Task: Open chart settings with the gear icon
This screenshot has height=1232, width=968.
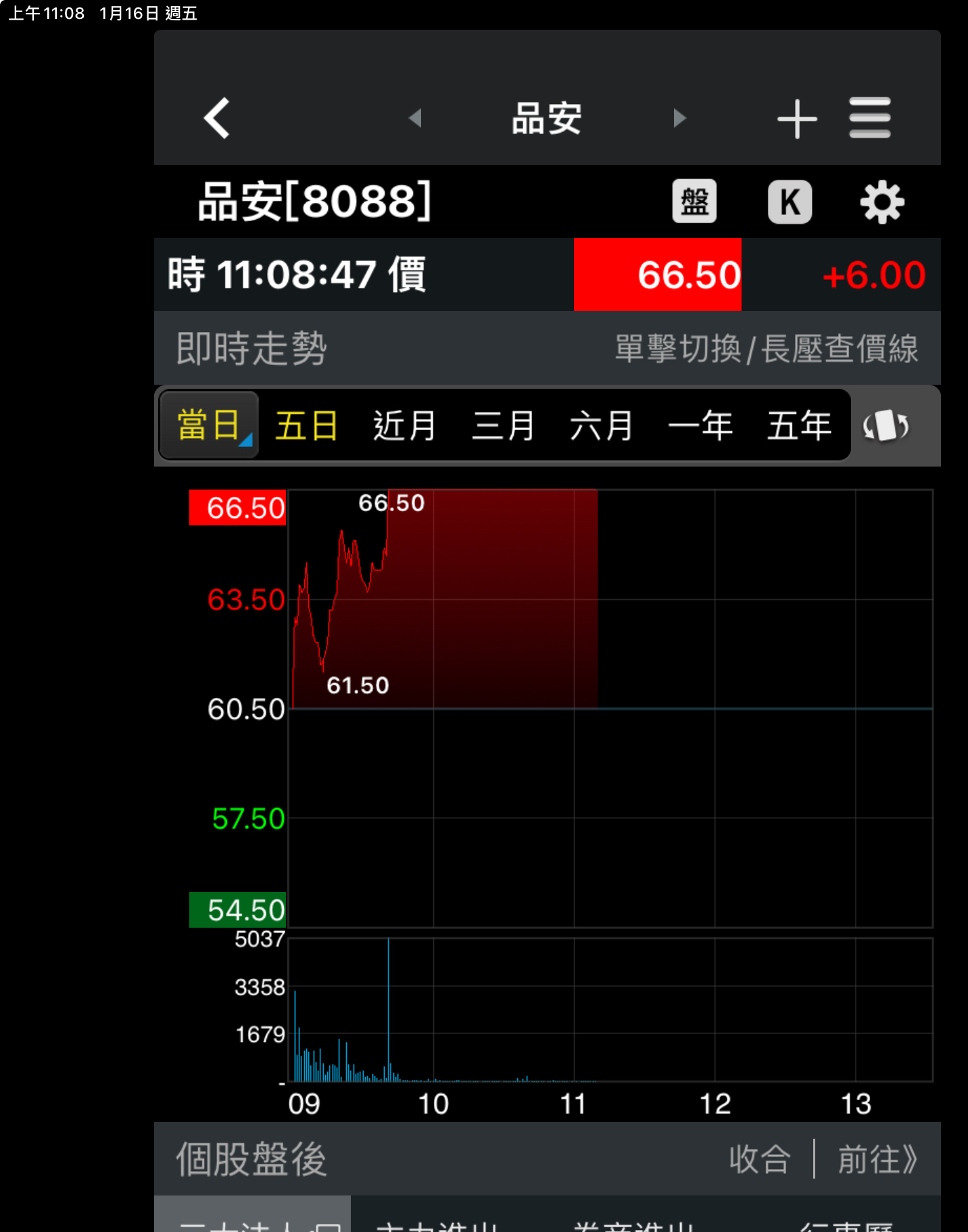Action: coord(882,201)
